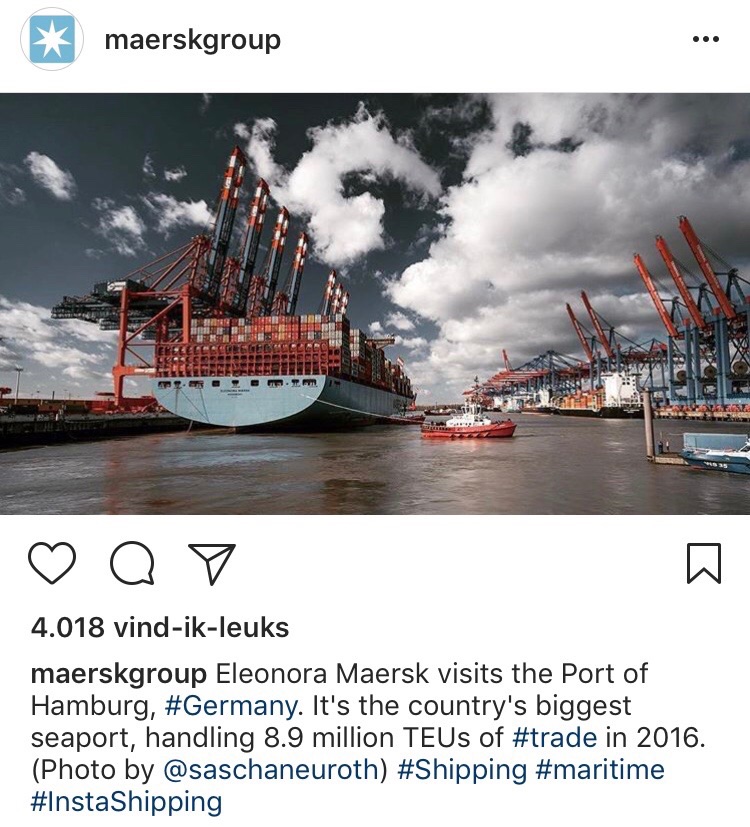Viewport: 750px width, 827px height.
Task: Comment on this post
Action: pos(132,564)
